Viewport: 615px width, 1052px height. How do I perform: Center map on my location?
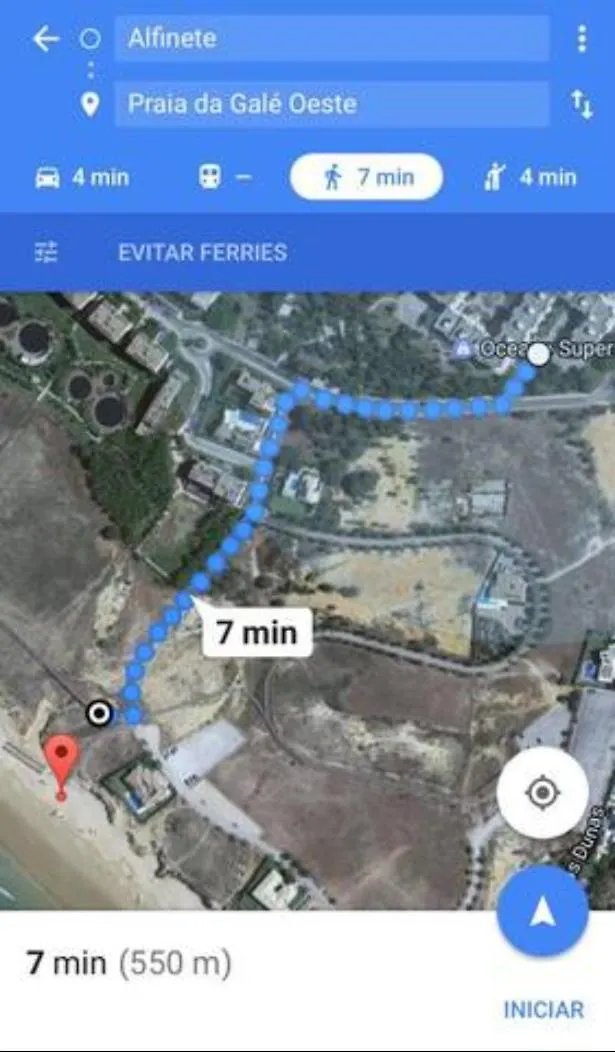pyautogui.click(x=542, y=793)
